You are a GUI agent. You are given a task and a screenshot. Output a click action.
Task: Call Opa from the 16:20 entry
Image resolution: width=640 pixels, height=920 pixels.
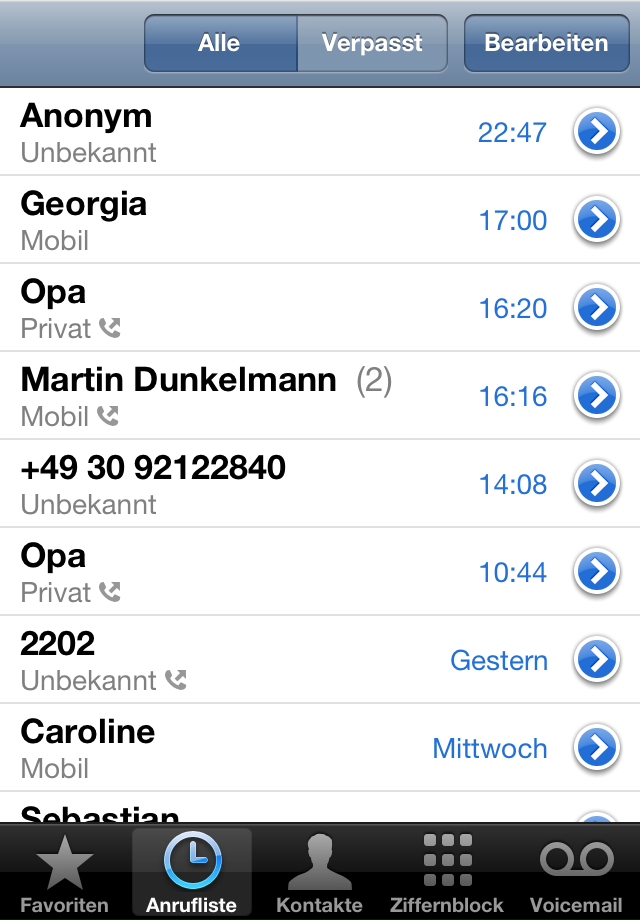250,308
